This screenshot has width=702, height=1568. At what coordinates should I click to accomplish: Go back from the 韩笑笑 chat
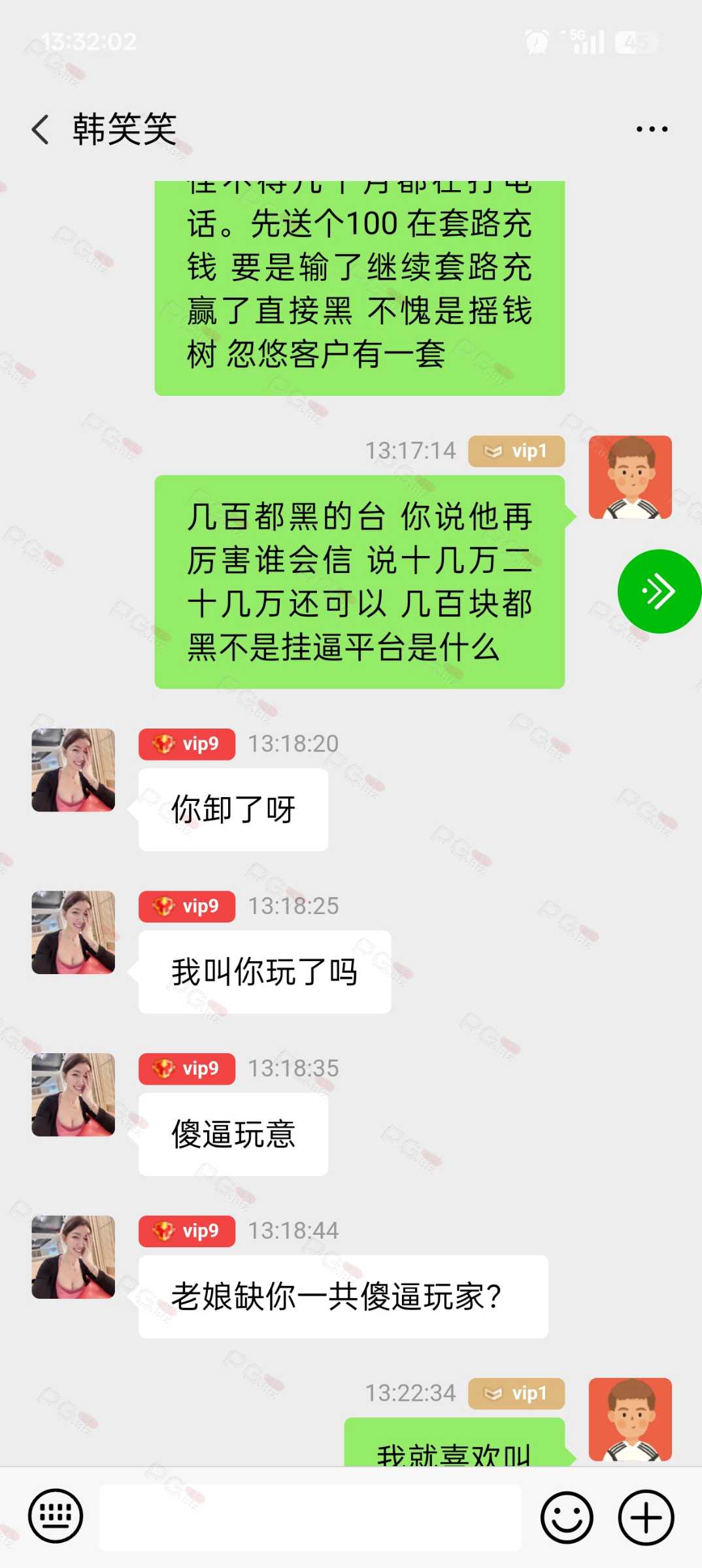click(41, 129)
